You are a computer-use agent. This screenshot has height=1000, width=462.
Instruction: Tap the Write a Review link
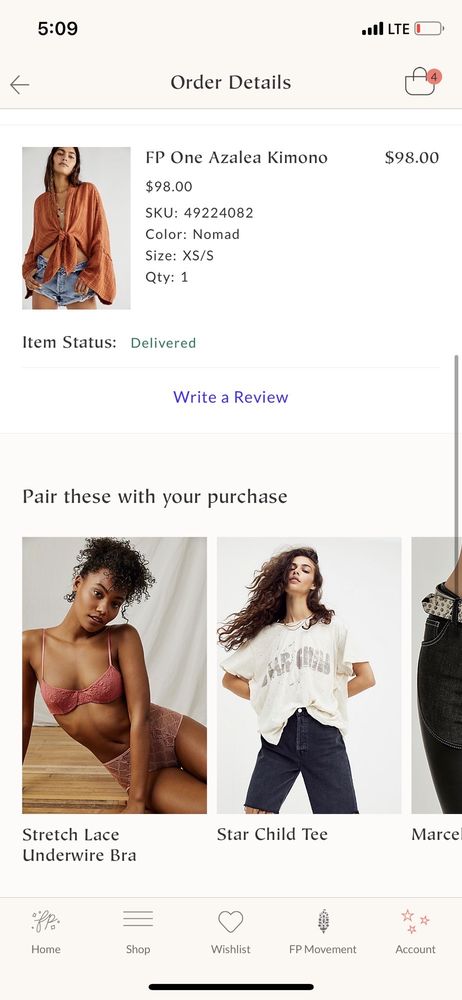click(231, 397)
